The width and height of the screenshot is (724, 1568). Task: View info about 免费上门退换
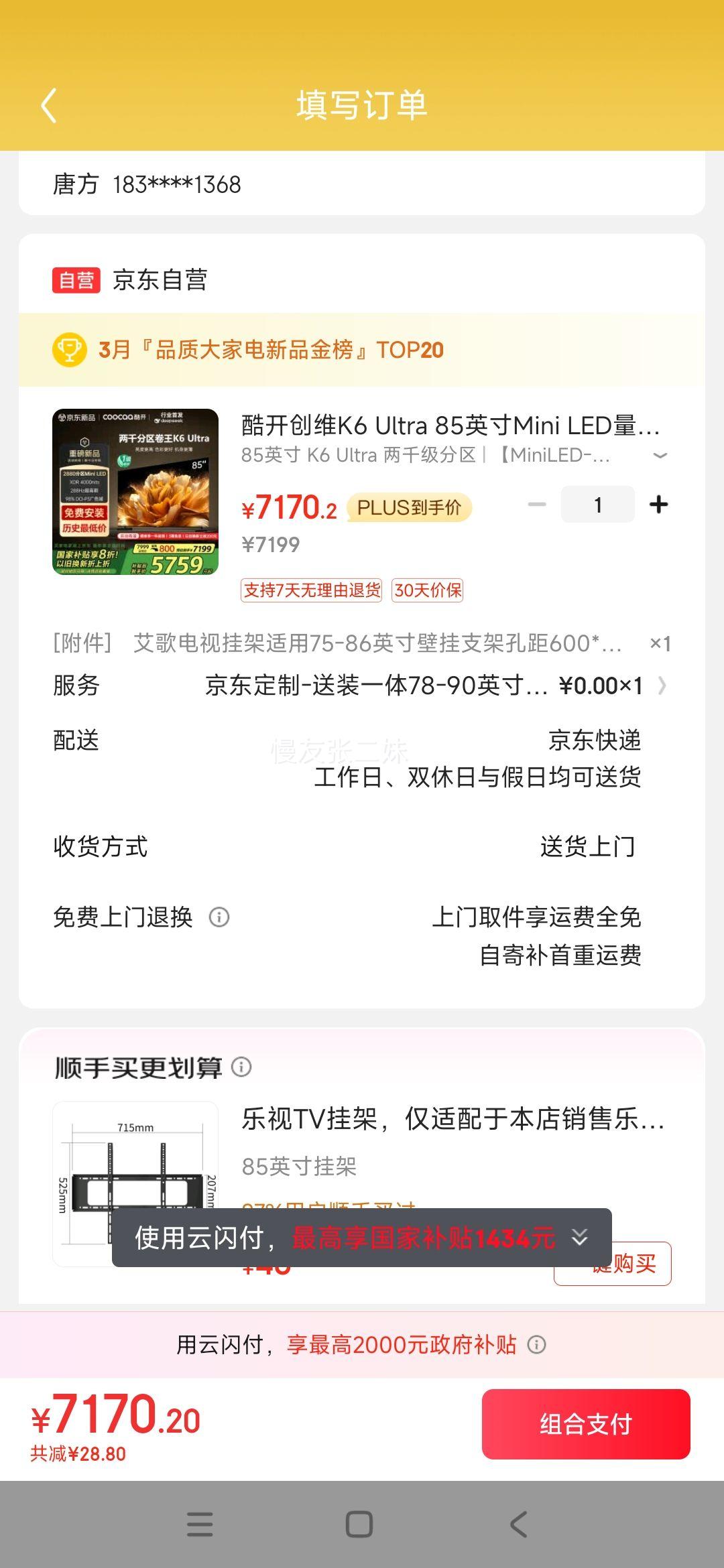click(x=219, y=917)
